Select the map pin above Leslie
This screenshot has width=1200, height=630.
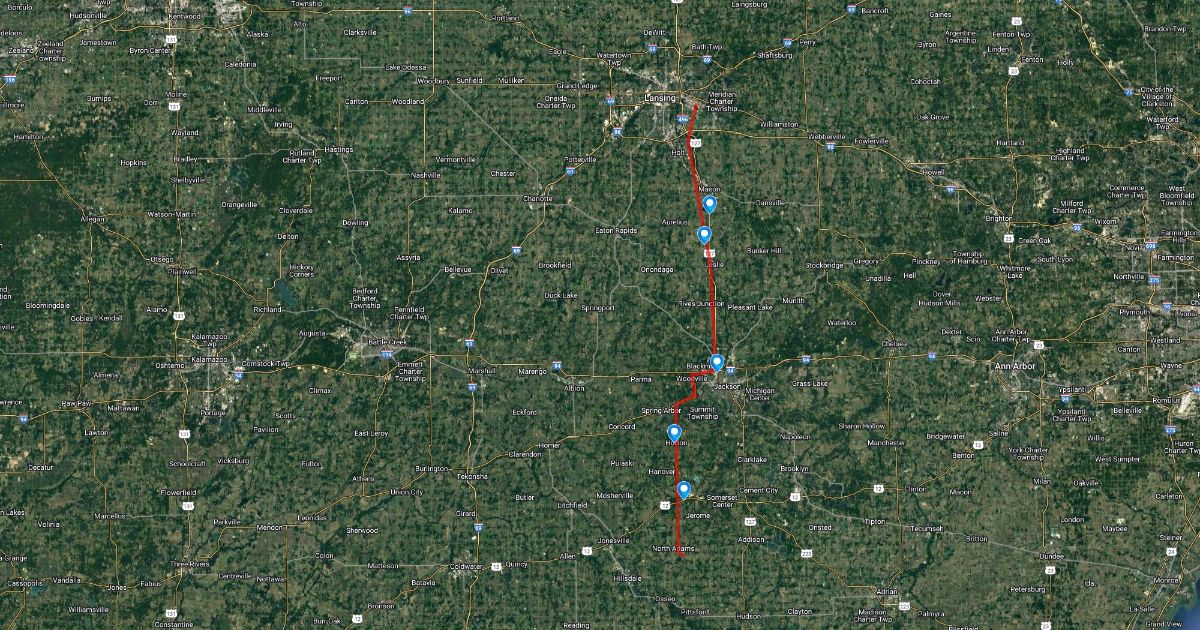click(x=704, y=235)
